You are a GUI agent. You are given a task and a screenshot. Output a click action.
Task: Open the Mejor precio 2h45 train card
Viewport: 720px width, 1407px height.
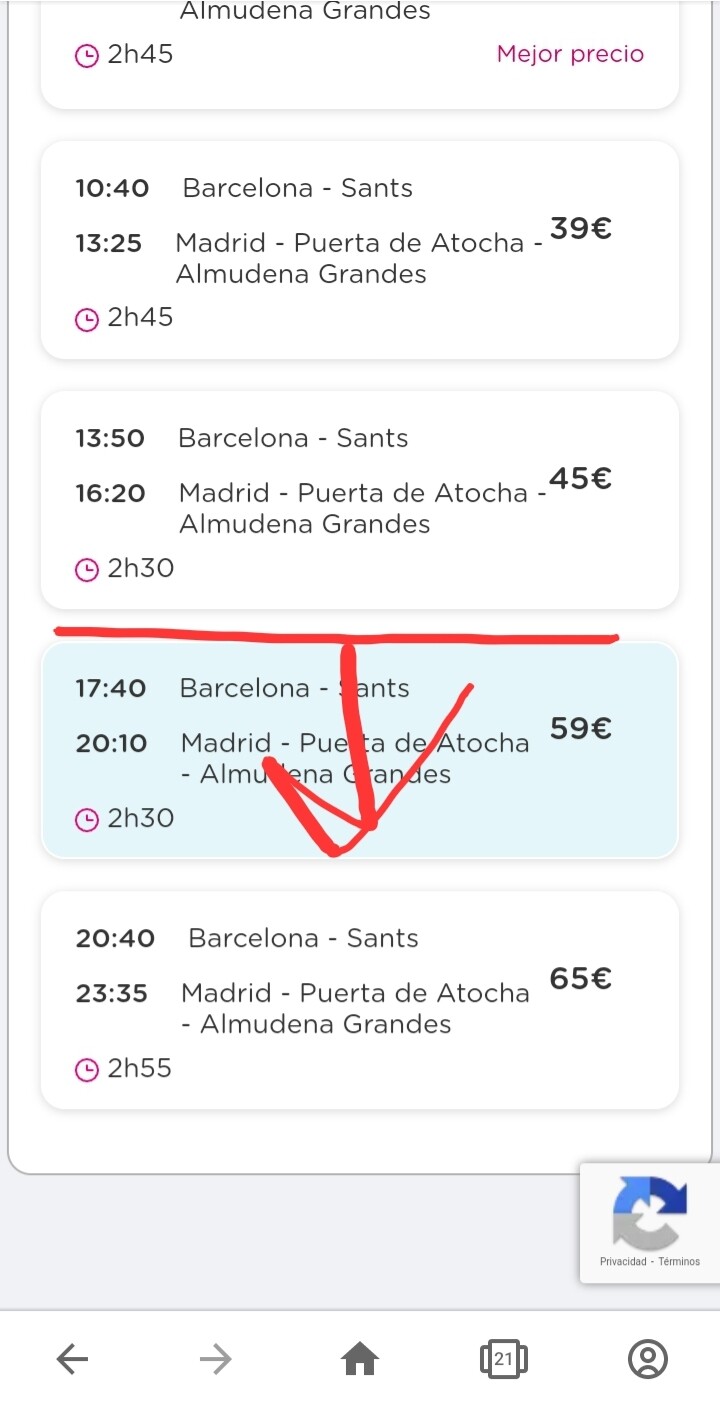[x=360, y=54]
